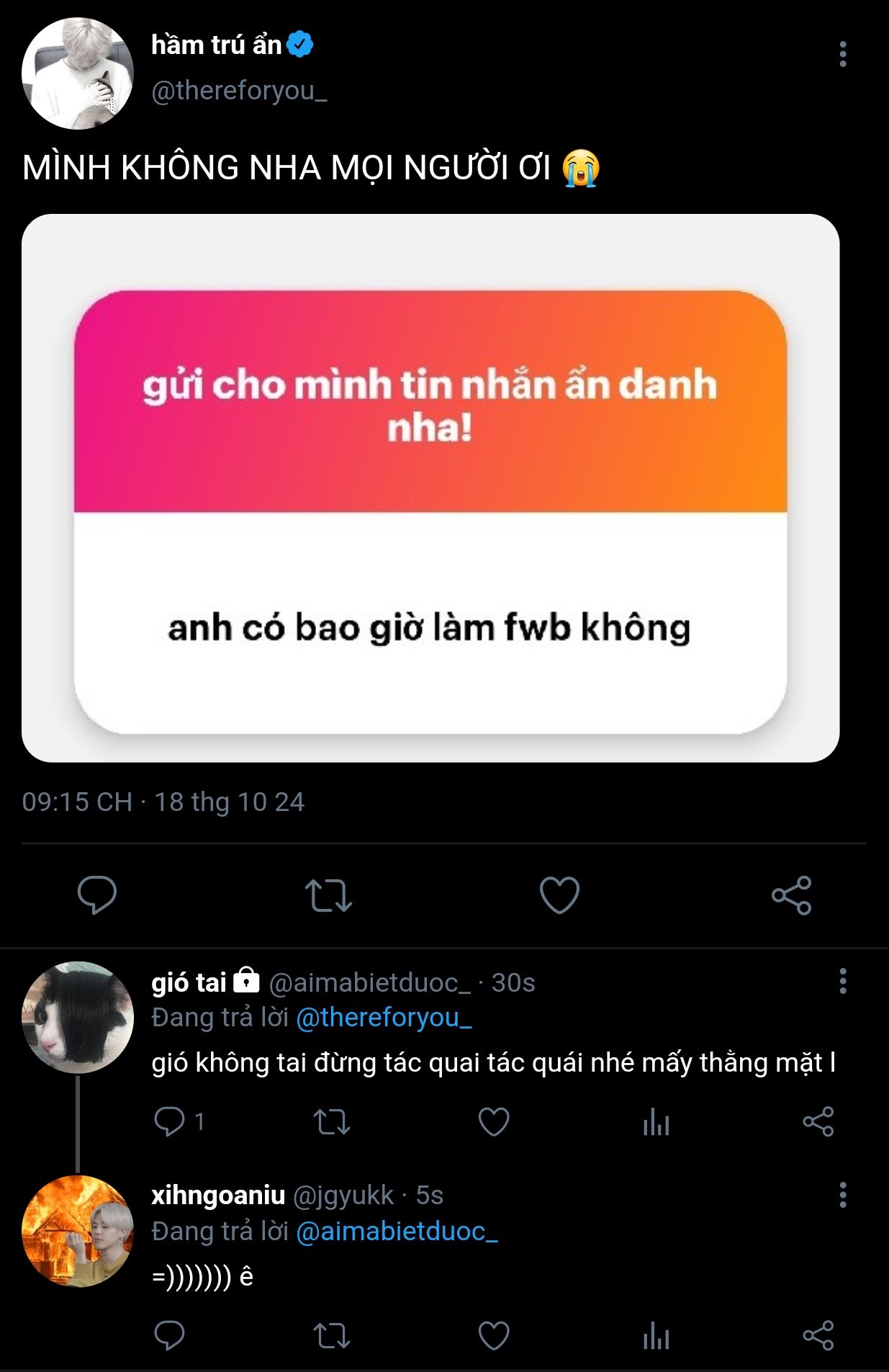
Task: Open the @thereforyou_ mention in gió tai's reply
Action: 384,1018
